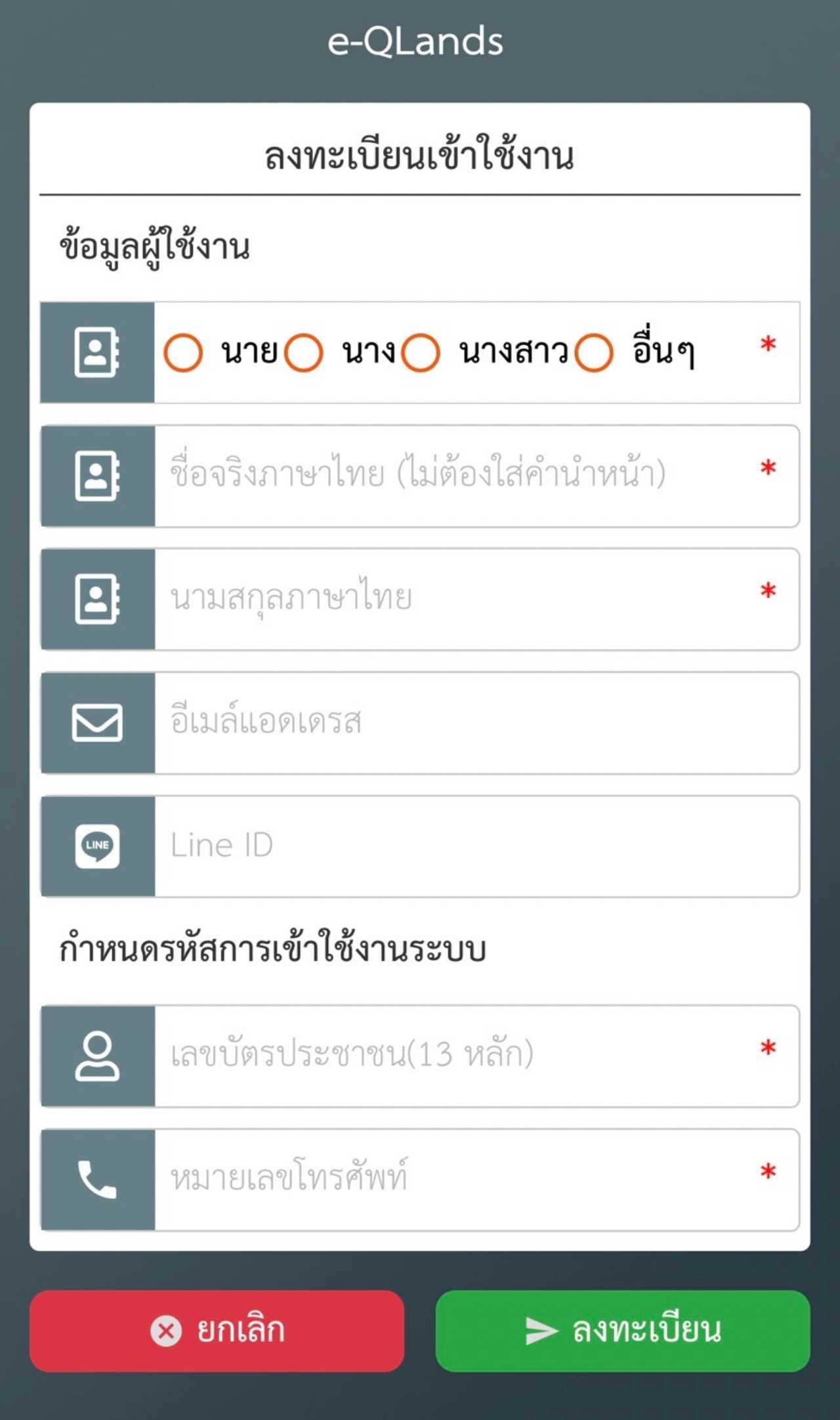Image resolution: width=840 pixels, height=1420 pixels.
Task: Focus the หมายเลขโทรศัพท์ phone number field
Action: [459, 1179]
